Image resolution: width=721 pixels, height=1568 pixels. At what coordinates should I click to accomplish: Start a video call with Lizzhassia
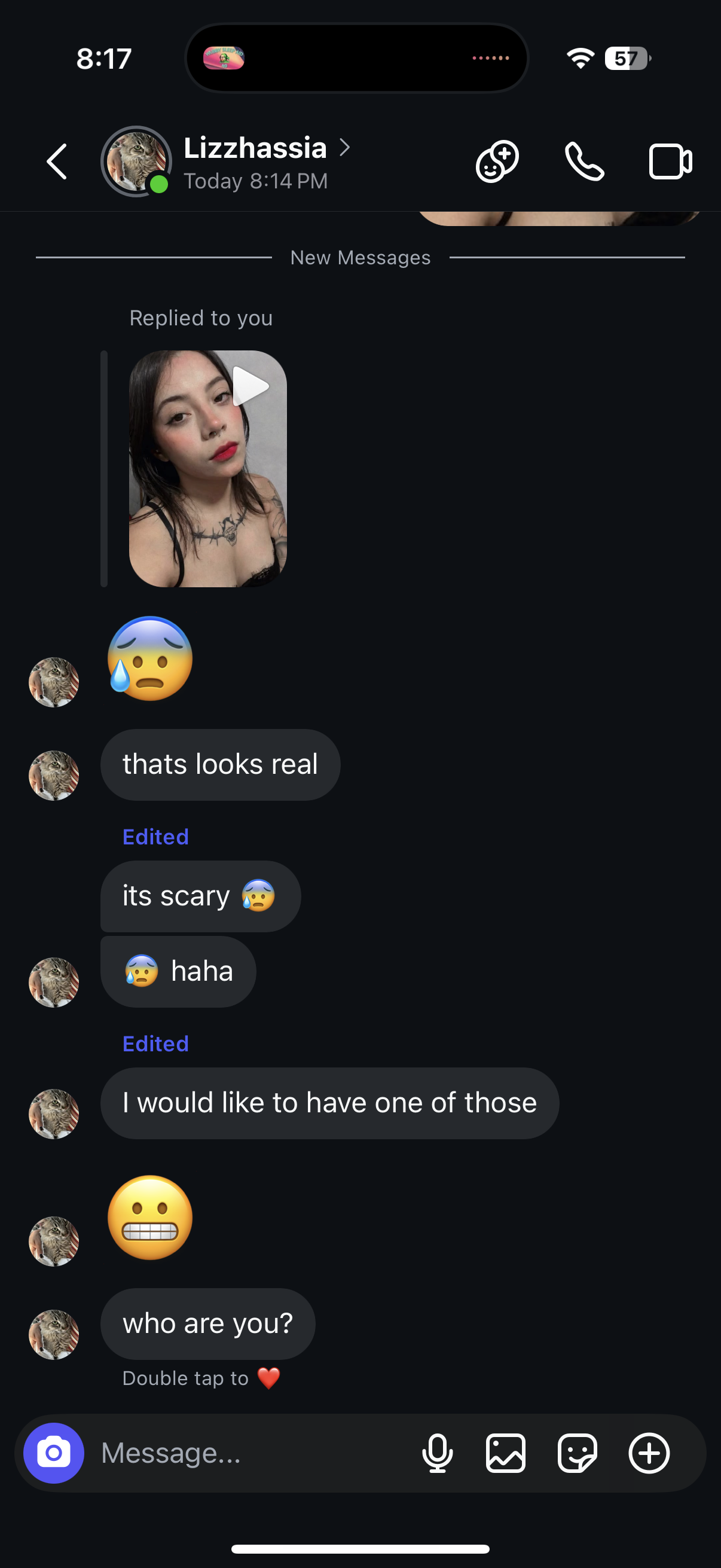(x=670, y=161)
